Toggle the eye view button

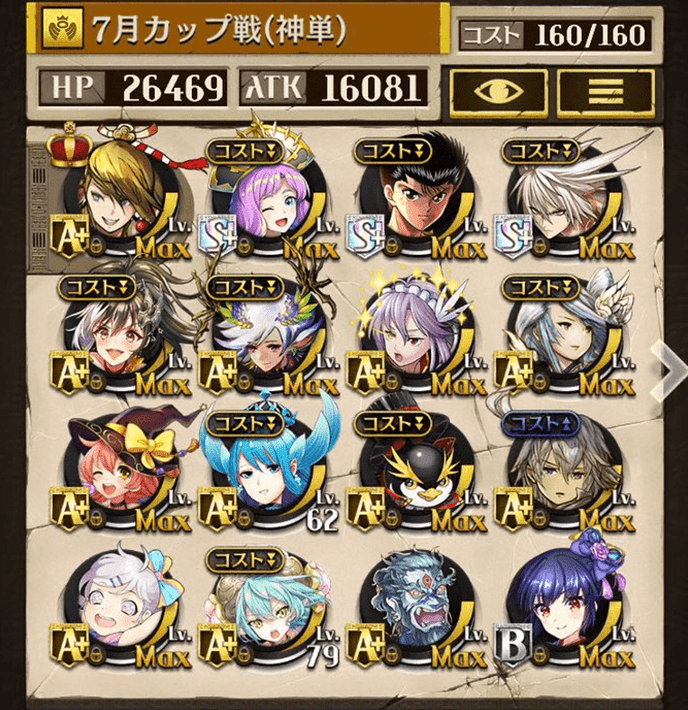[497, 92]
